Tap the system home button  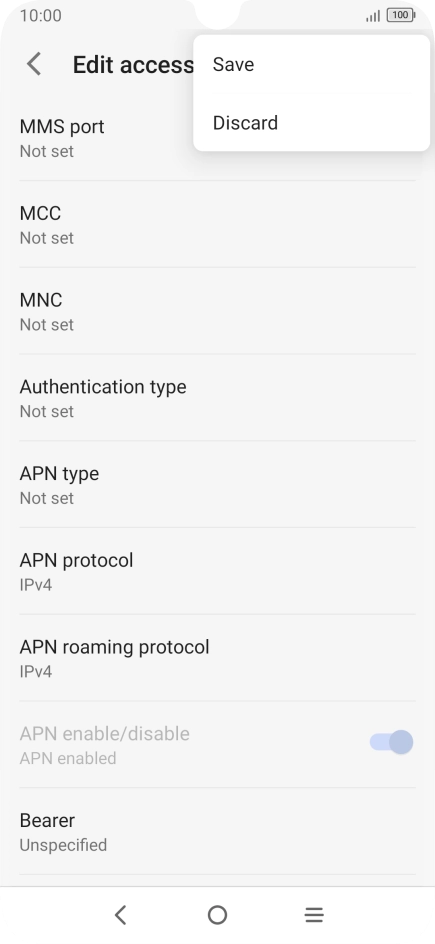(217, 915)
